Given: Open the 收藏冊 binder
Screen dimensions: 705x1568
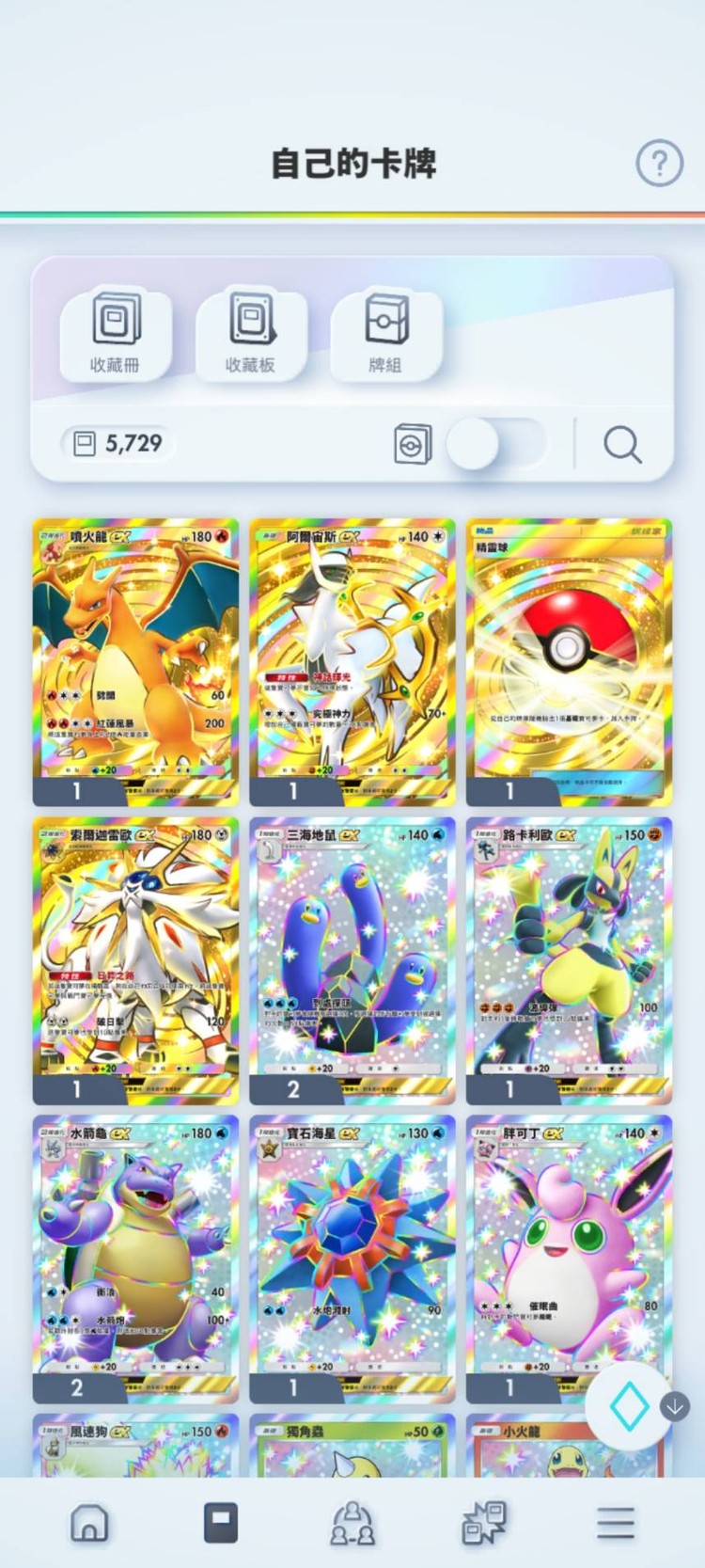Looking at the screenshot, I should click(116, 333).
